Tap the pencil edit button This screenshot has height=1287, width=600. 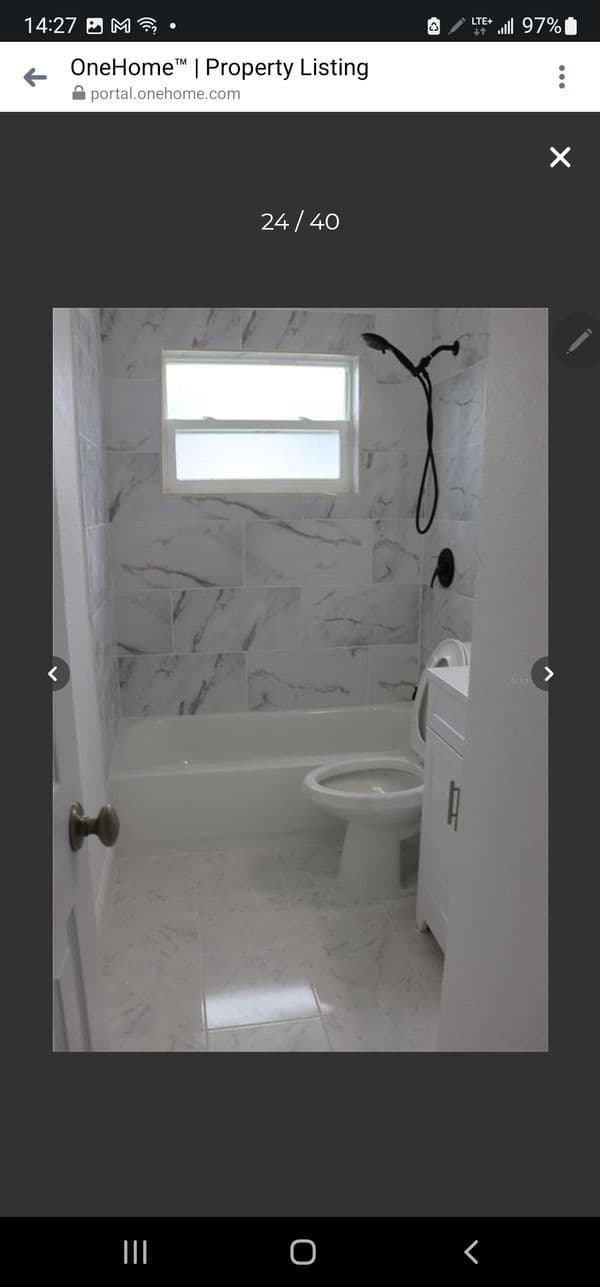(x=578, y=342)
